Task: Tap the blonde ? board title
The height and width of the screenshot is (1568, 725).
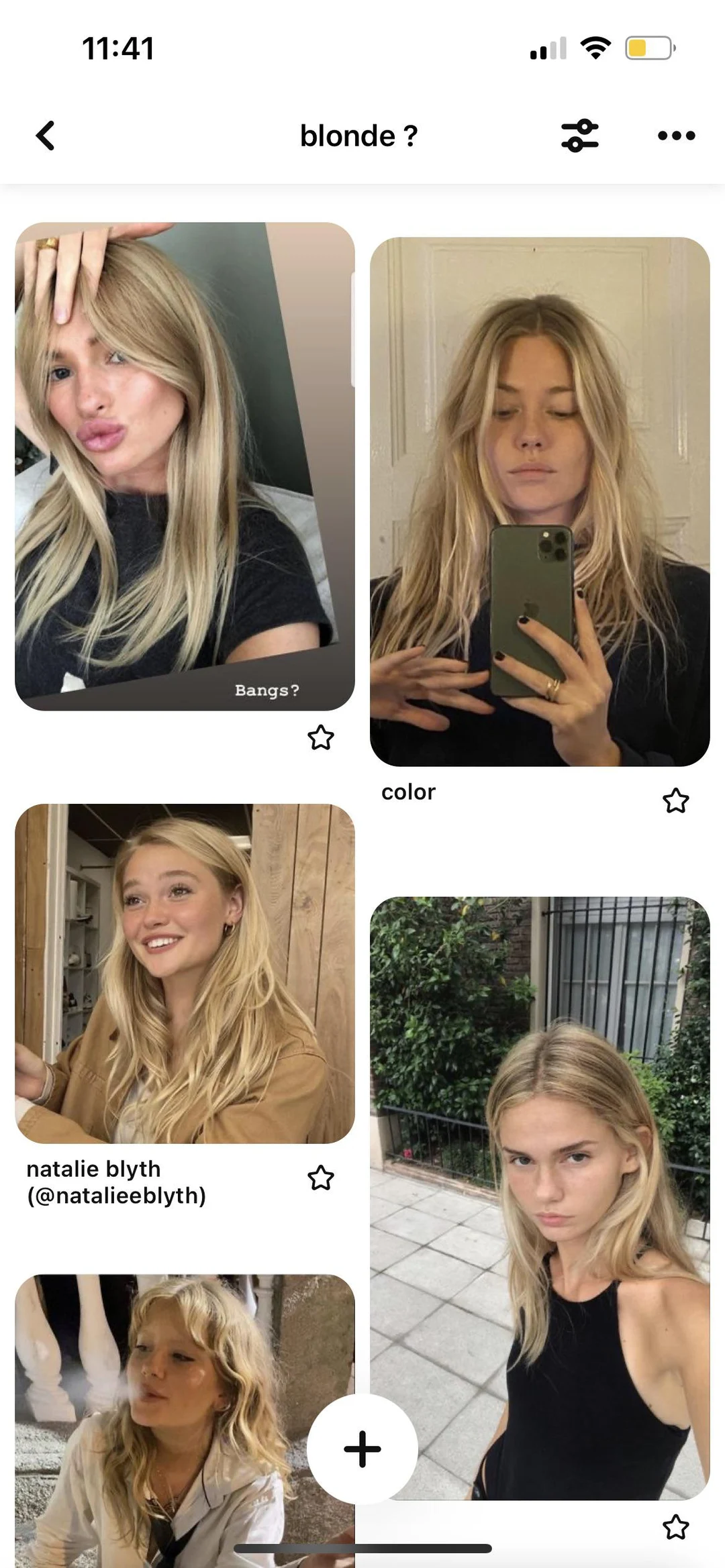Action: click(x=360, y=135)
